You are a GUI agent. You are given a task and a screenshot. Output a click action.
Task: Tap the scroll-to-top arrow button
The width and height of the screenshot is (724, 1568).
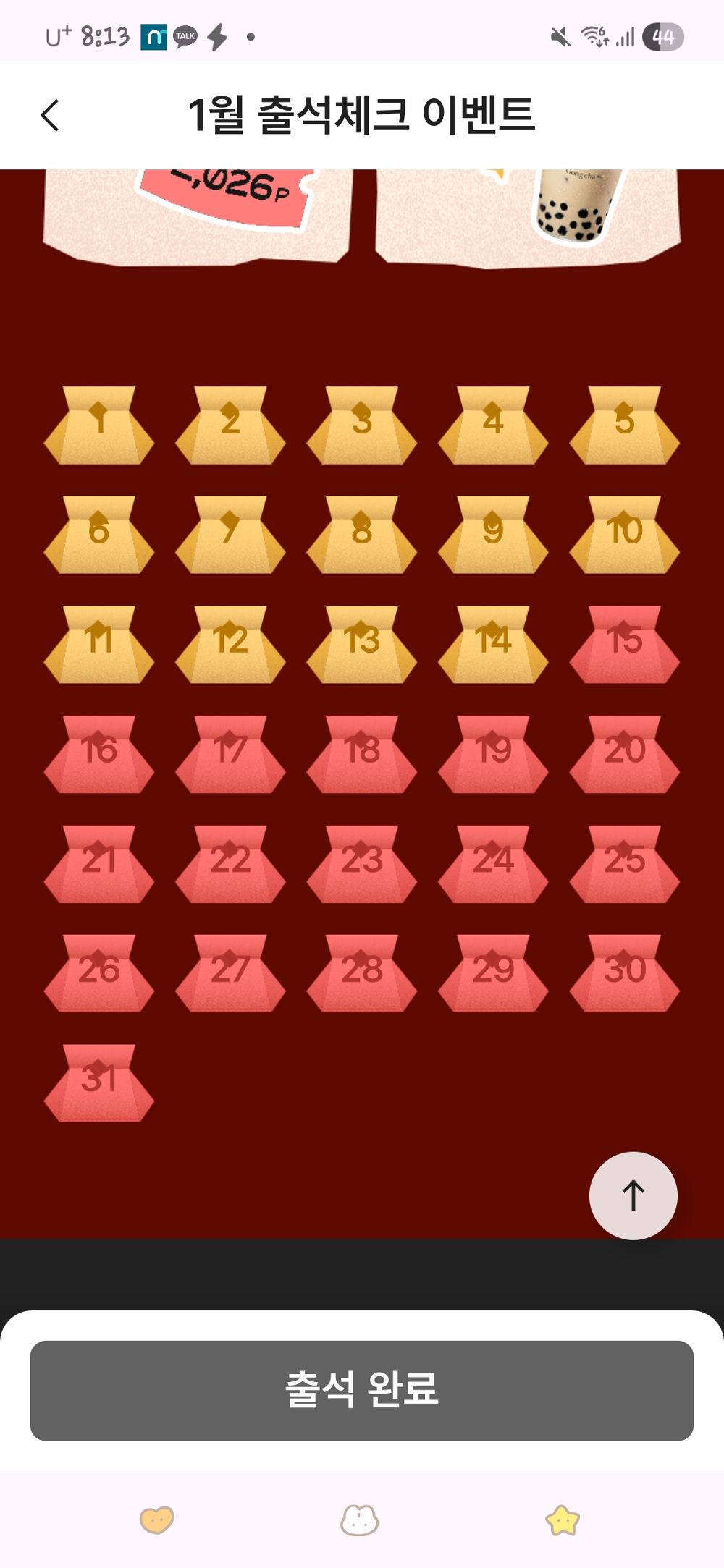[x=633, y=1195]
